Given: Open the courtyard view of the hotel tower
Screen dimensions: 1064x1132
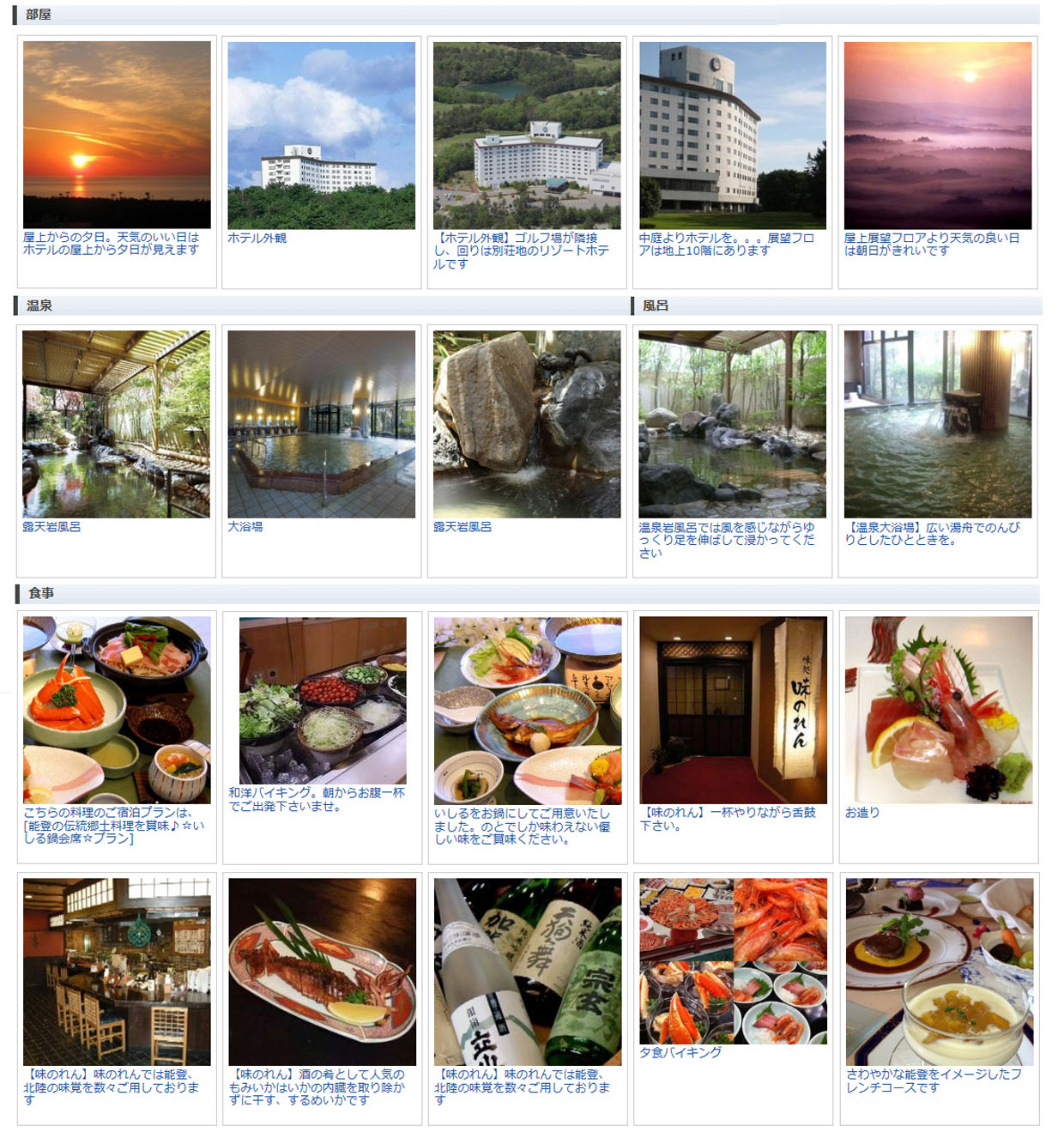Looking at the screenshot, I should click(x=732, y=135).
